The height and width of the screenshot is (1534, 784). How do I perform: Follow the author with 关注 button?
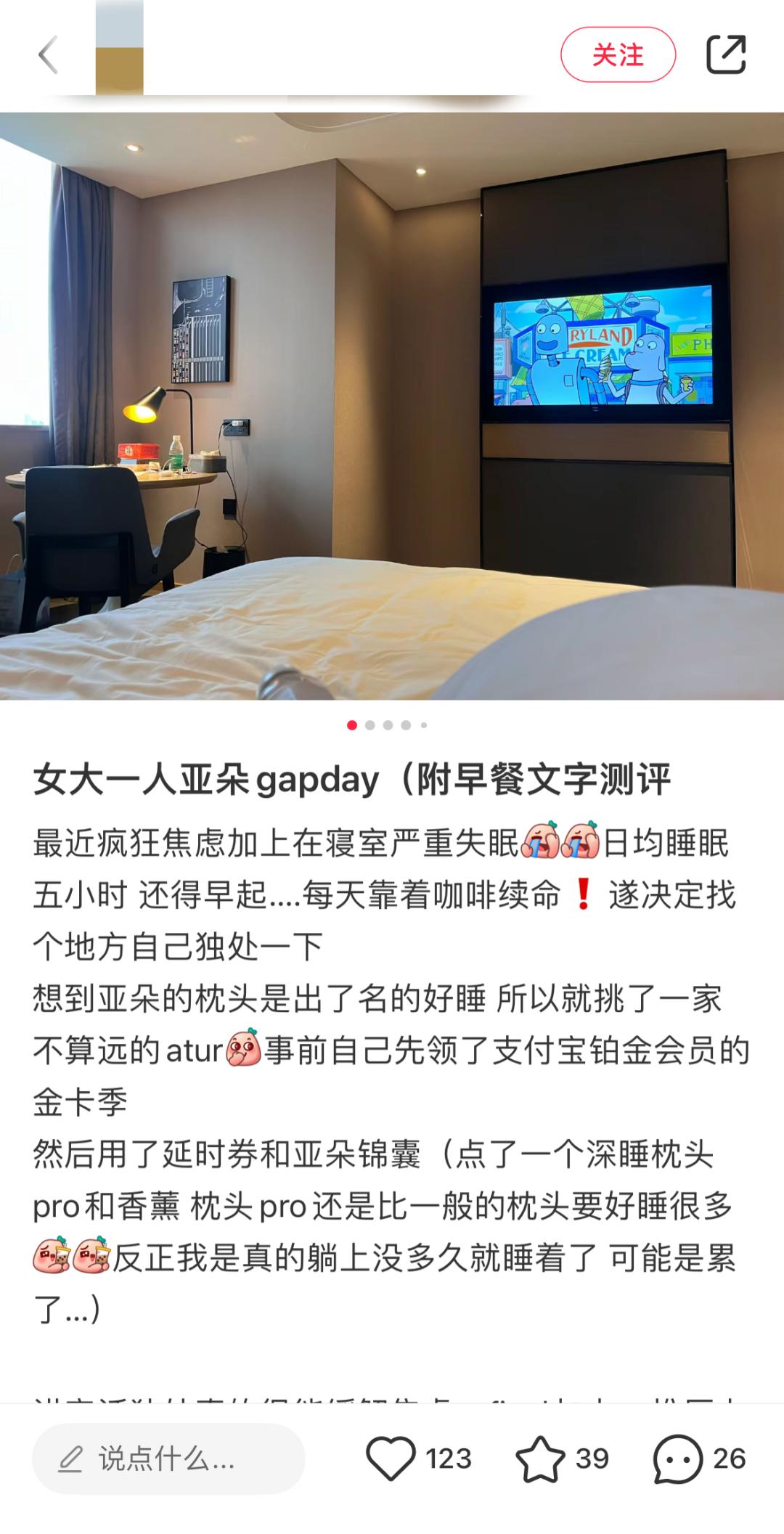click(618, 54)
